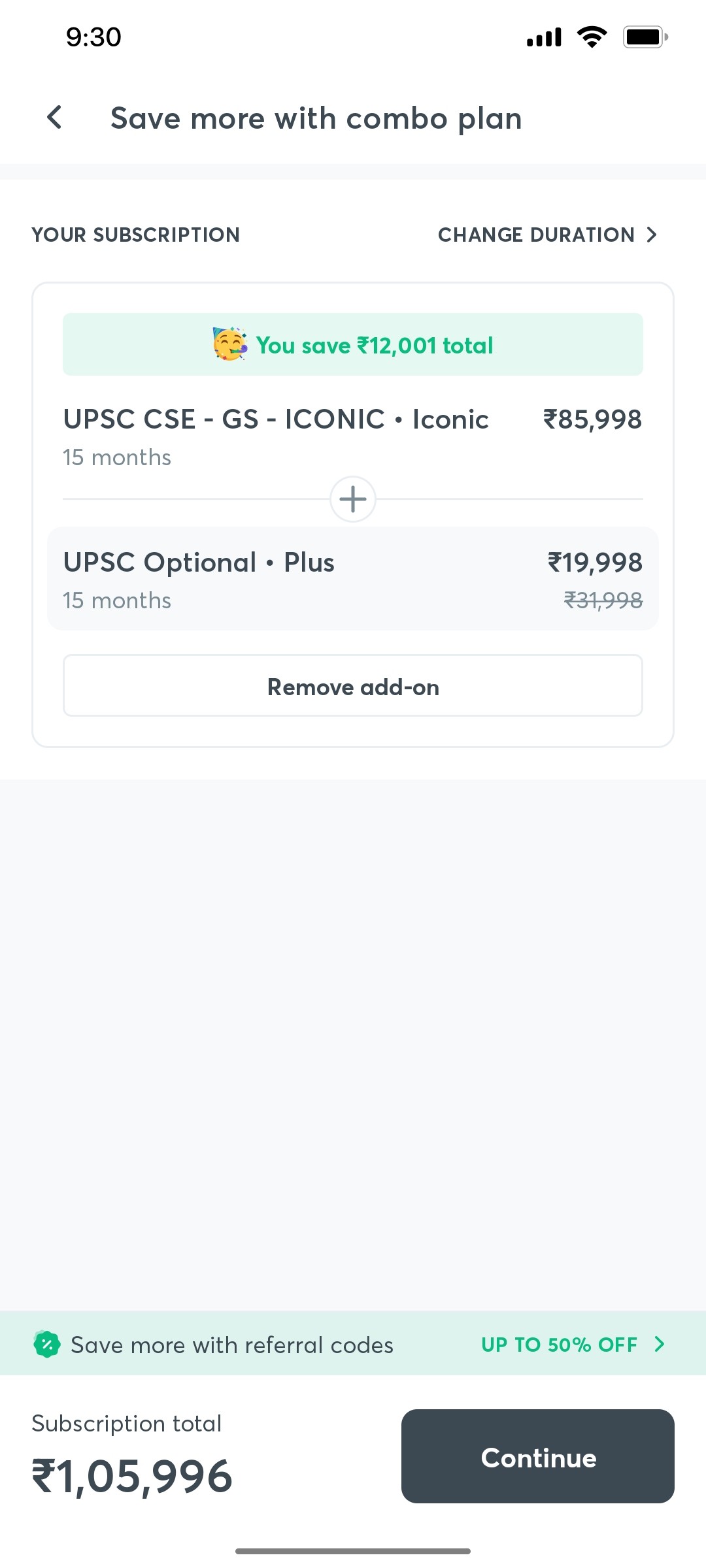Tap the You save ₹12,001 banner
Viewport: 706px width, 1568px height.
352,344
